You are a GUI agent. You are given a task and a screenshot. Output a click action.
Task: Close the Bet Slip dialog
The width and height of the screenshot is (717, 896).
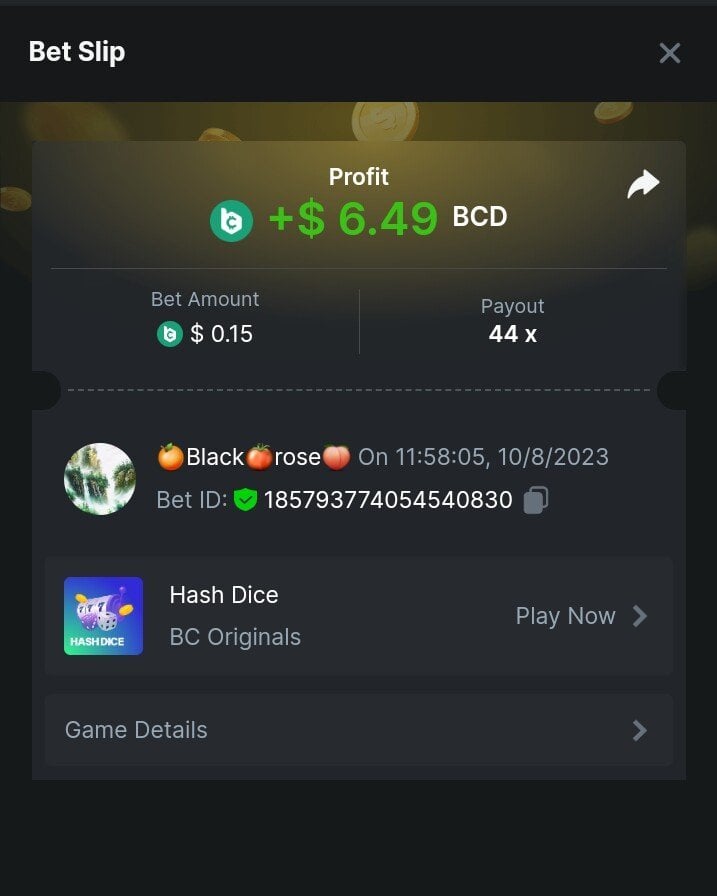click(x=669, y=53)
